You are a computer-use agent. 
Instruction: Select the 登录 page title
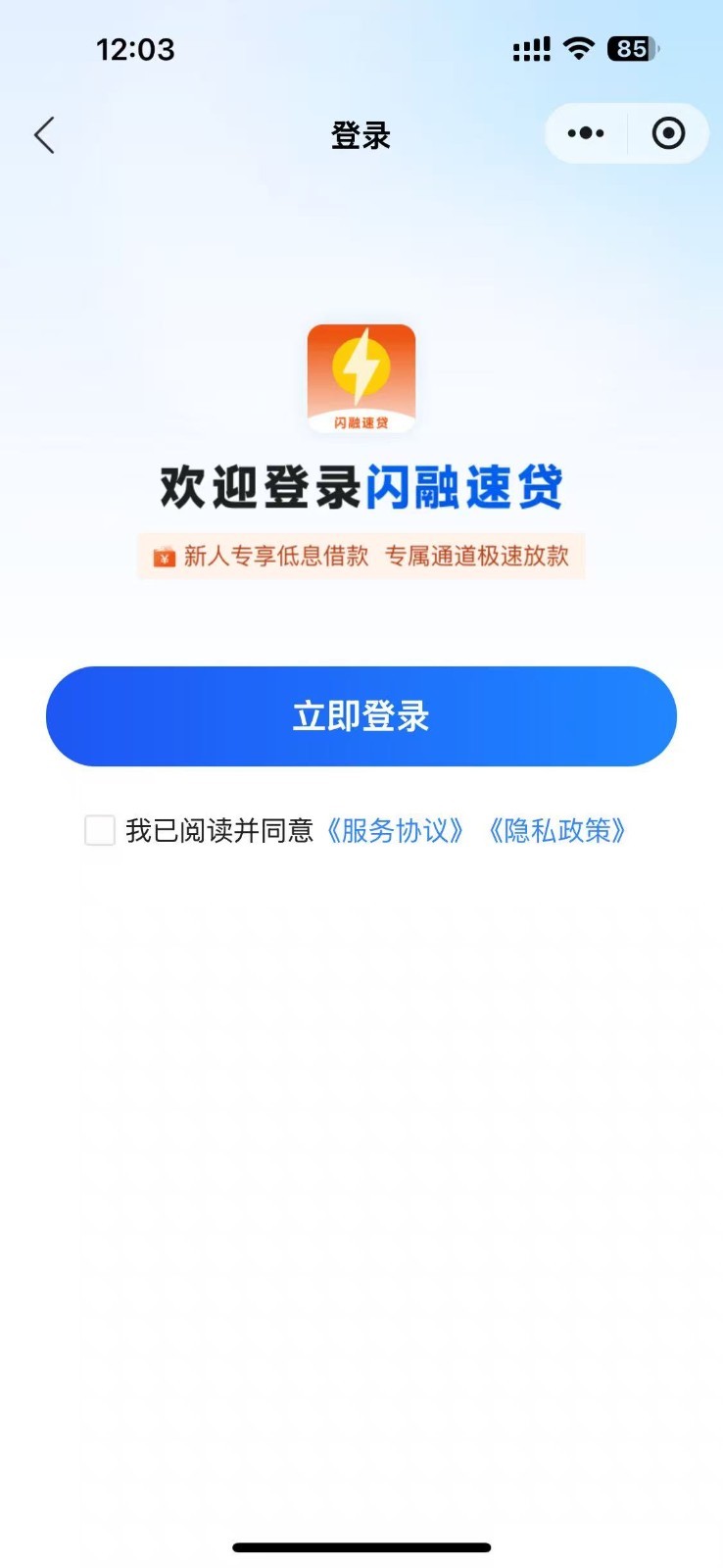click(361, 135)
